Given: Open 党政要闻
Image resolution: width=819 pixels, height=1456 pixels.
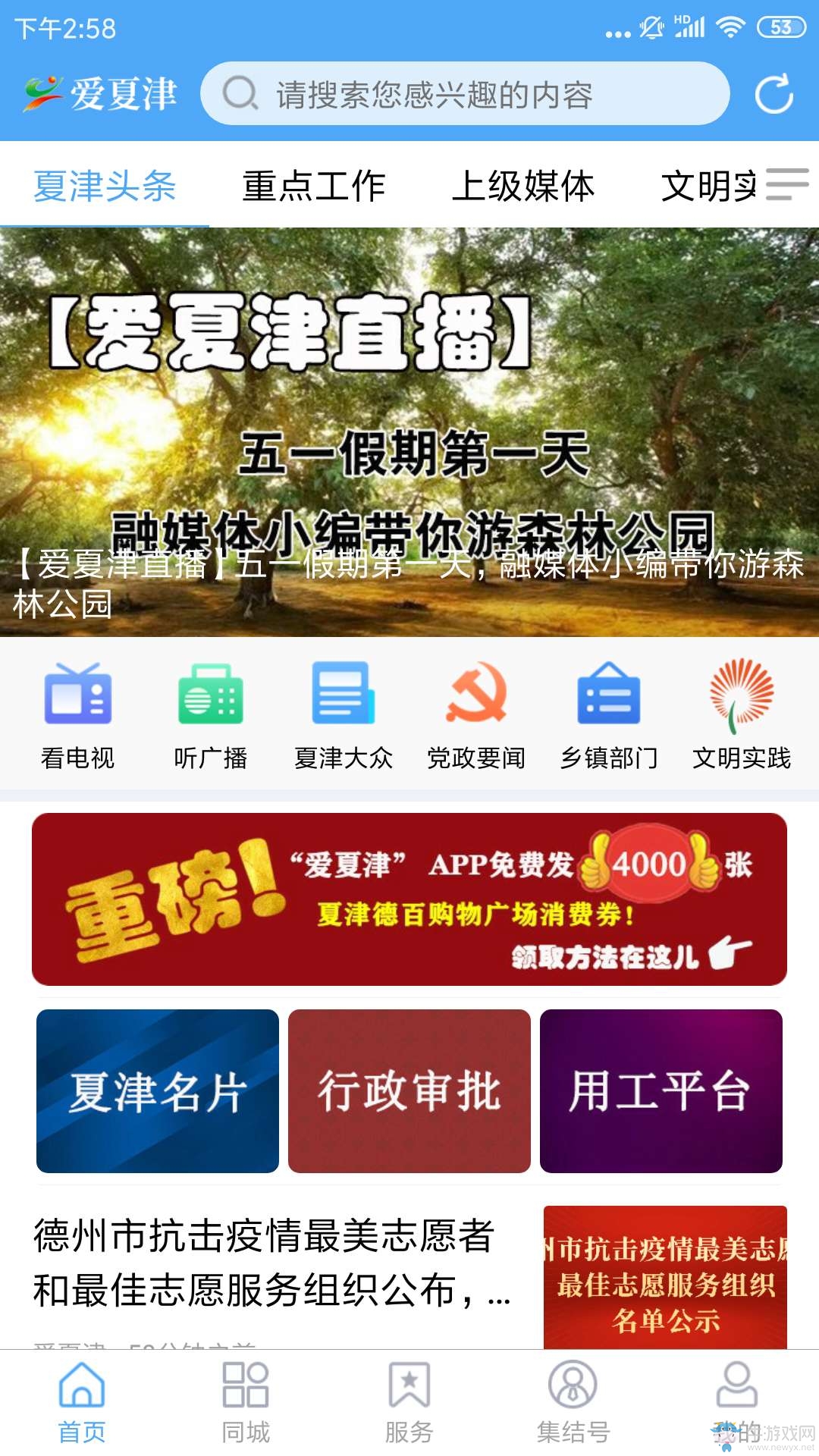Looking at the screenshot, I should click(x=475, y=714).
